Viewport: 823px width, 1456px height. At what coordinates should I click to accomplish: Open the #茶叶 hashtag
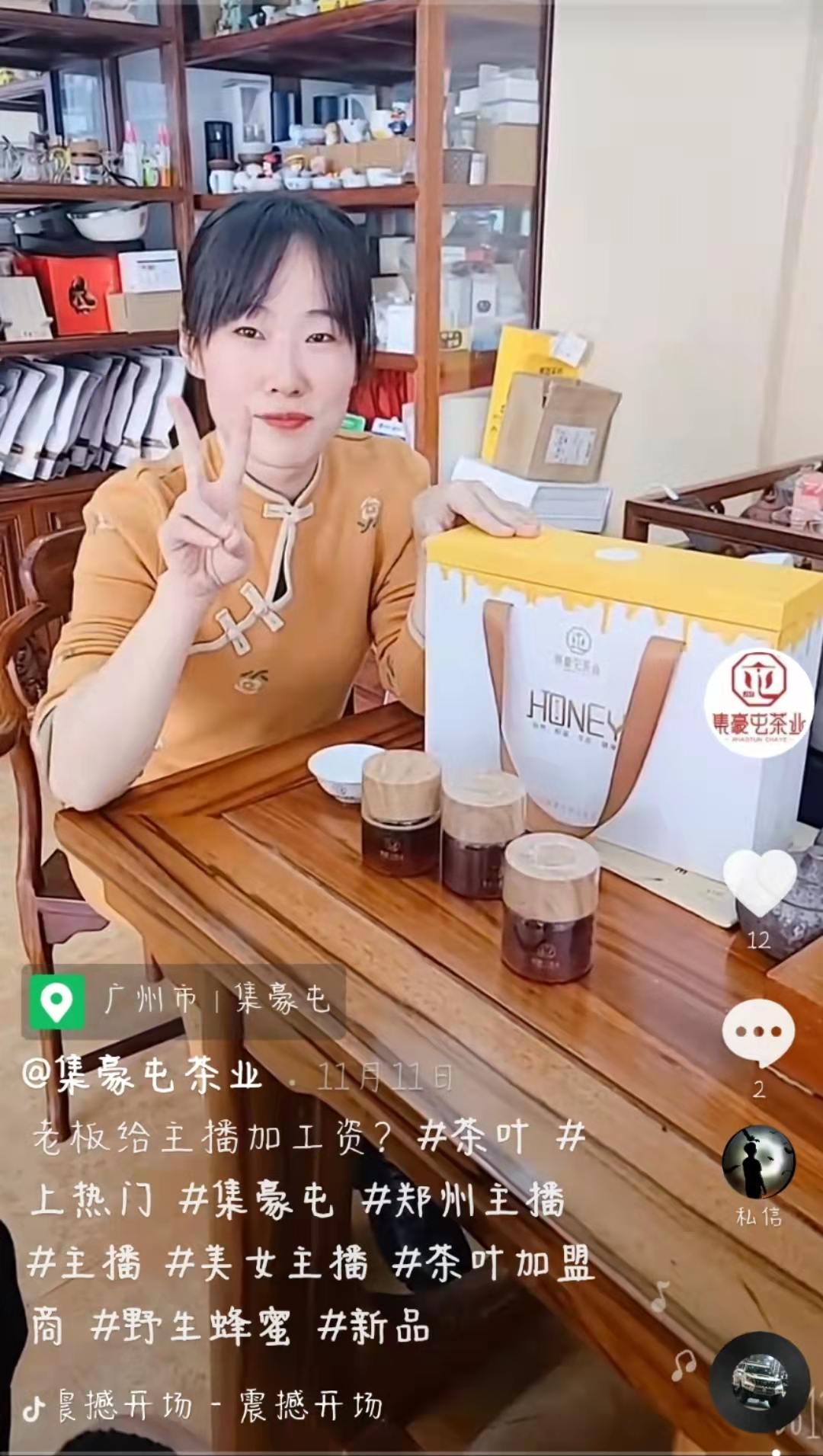[x=472, y=1139]
